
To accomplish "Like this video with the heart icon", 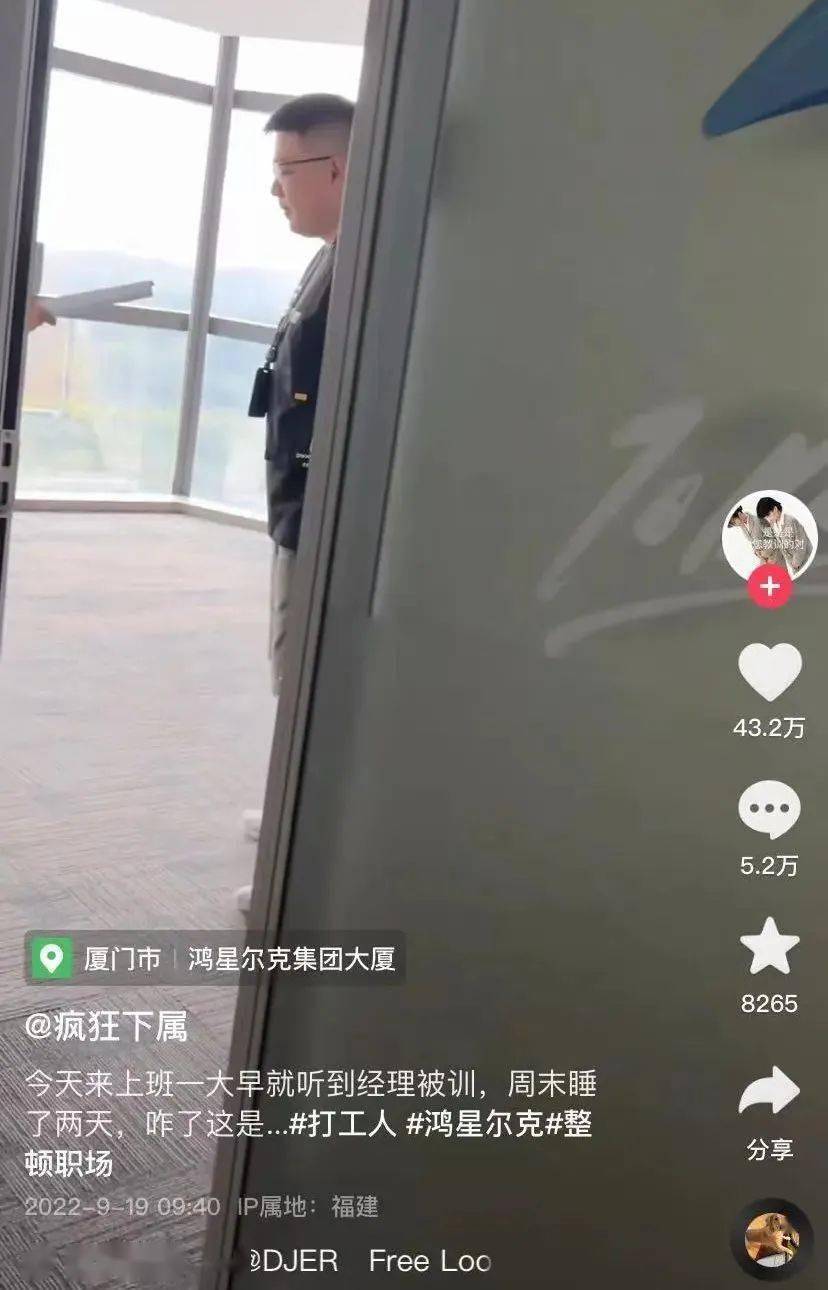I will (x=769, y=672).
